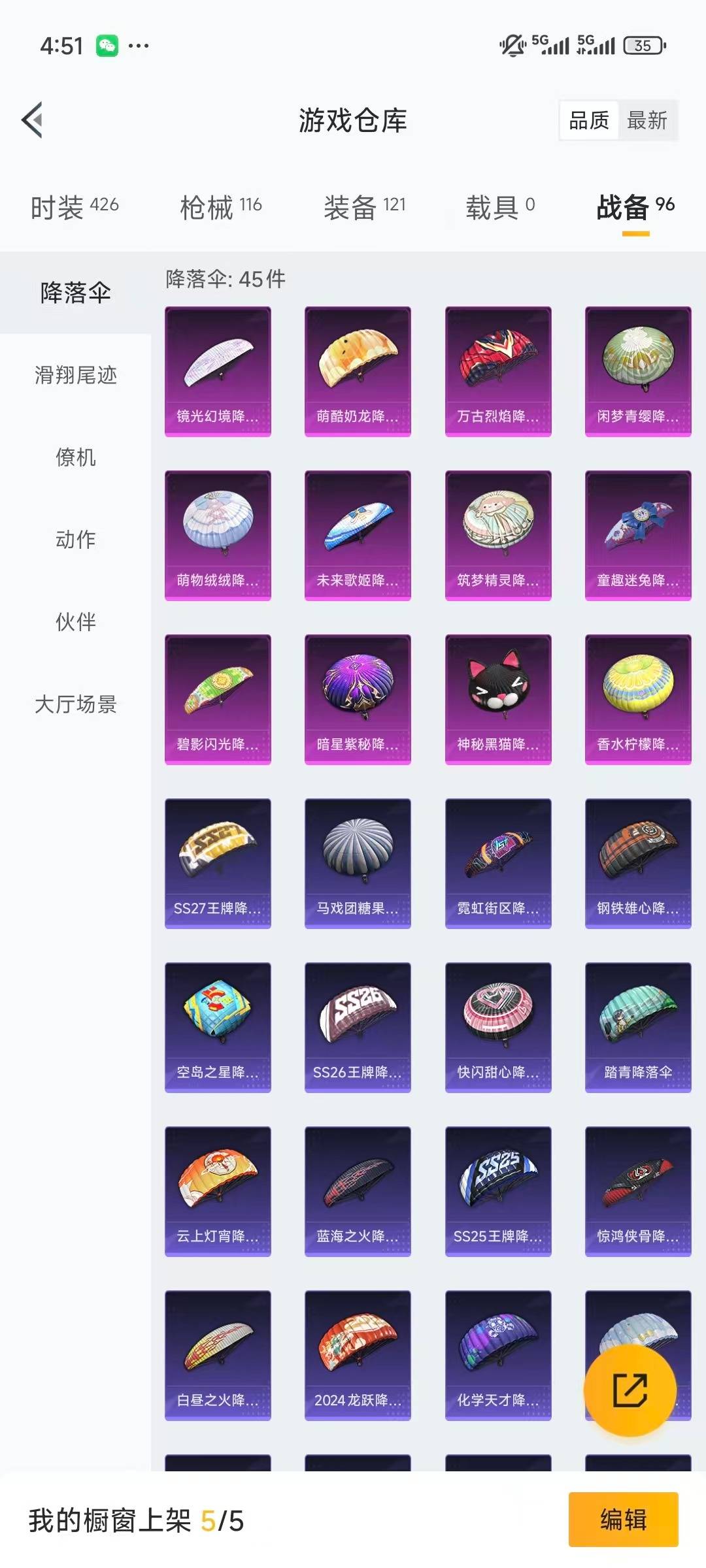706x1568 pixels.
Task: Sort by 最新
Action: pos(647,120)
